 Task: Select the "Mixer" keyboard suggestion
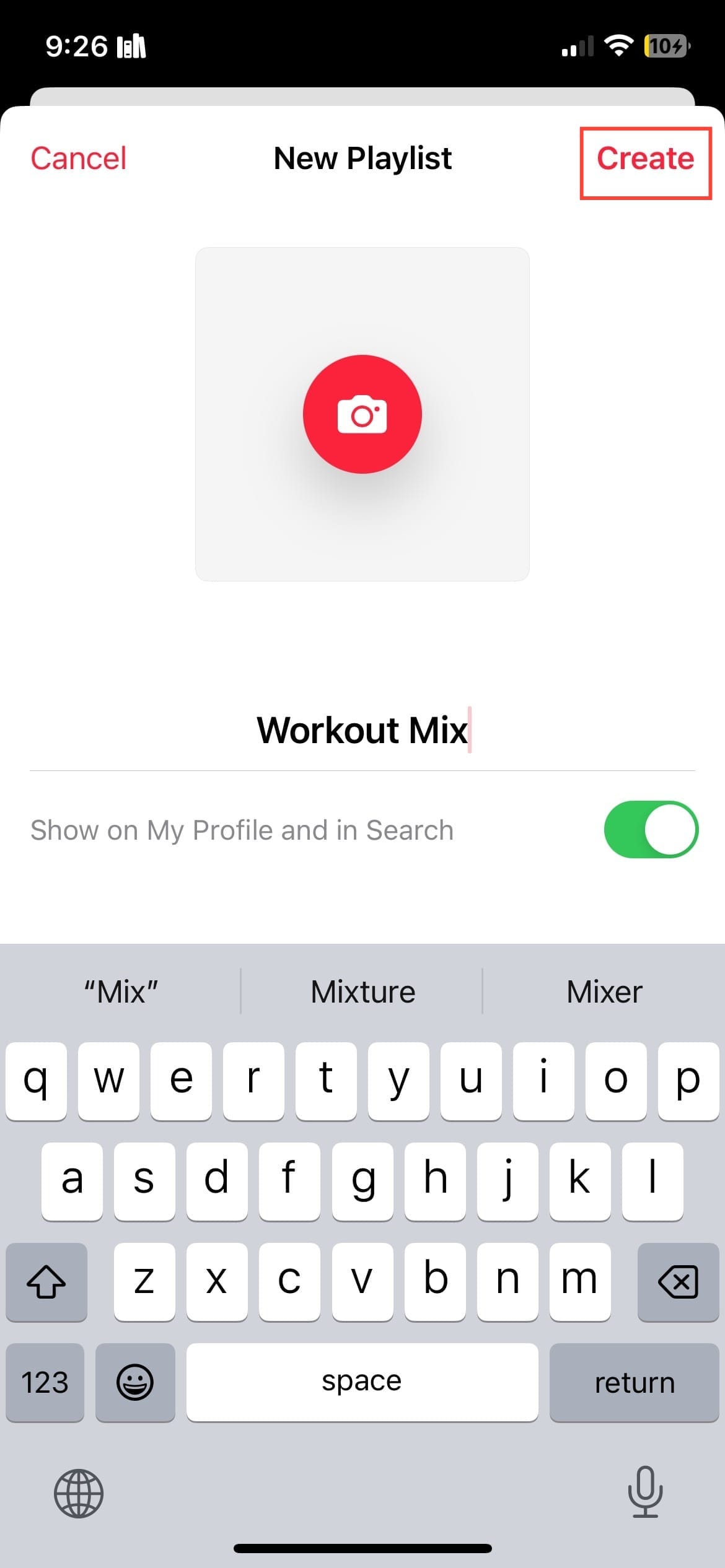(604, 992)
